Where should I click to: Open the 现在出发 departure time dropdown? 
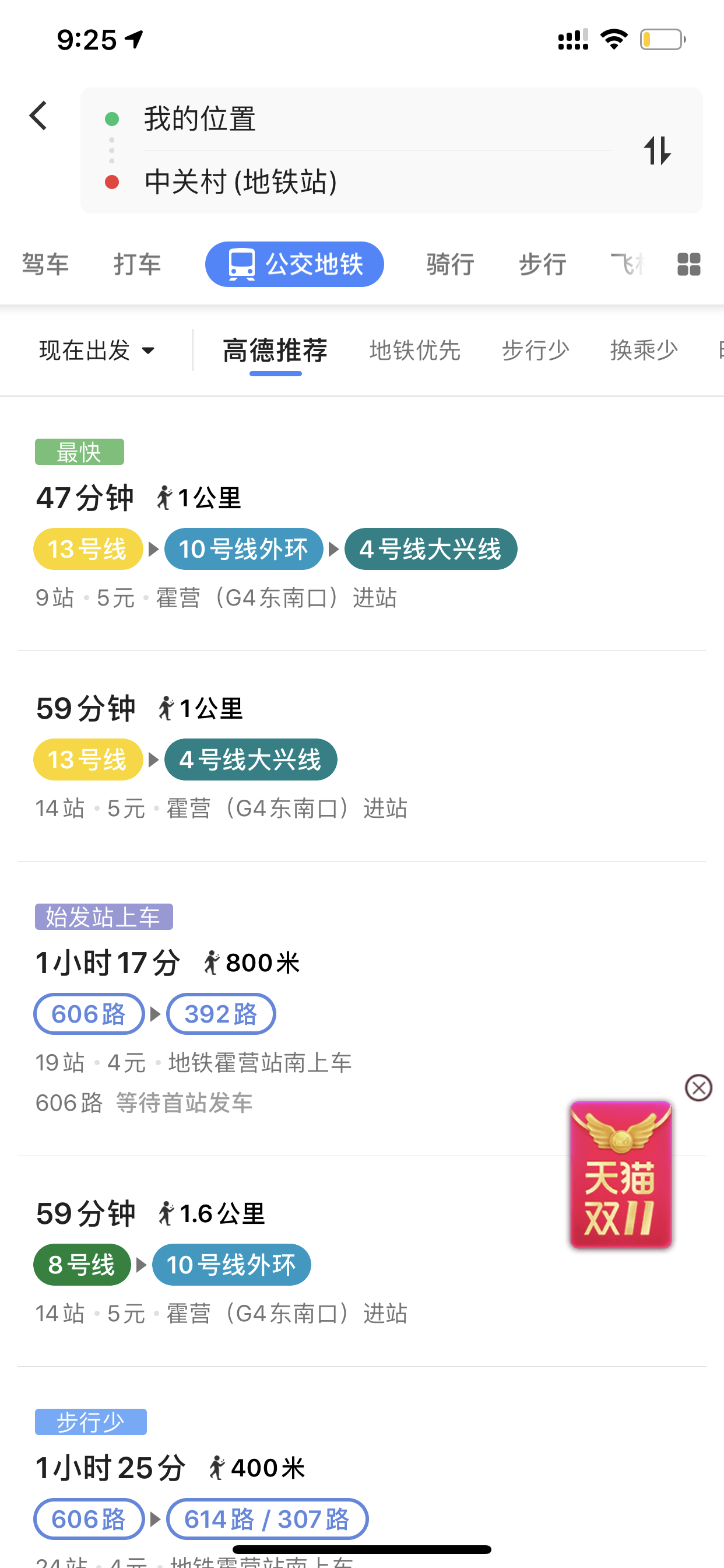pyautogui.click(x=97, y=351)
